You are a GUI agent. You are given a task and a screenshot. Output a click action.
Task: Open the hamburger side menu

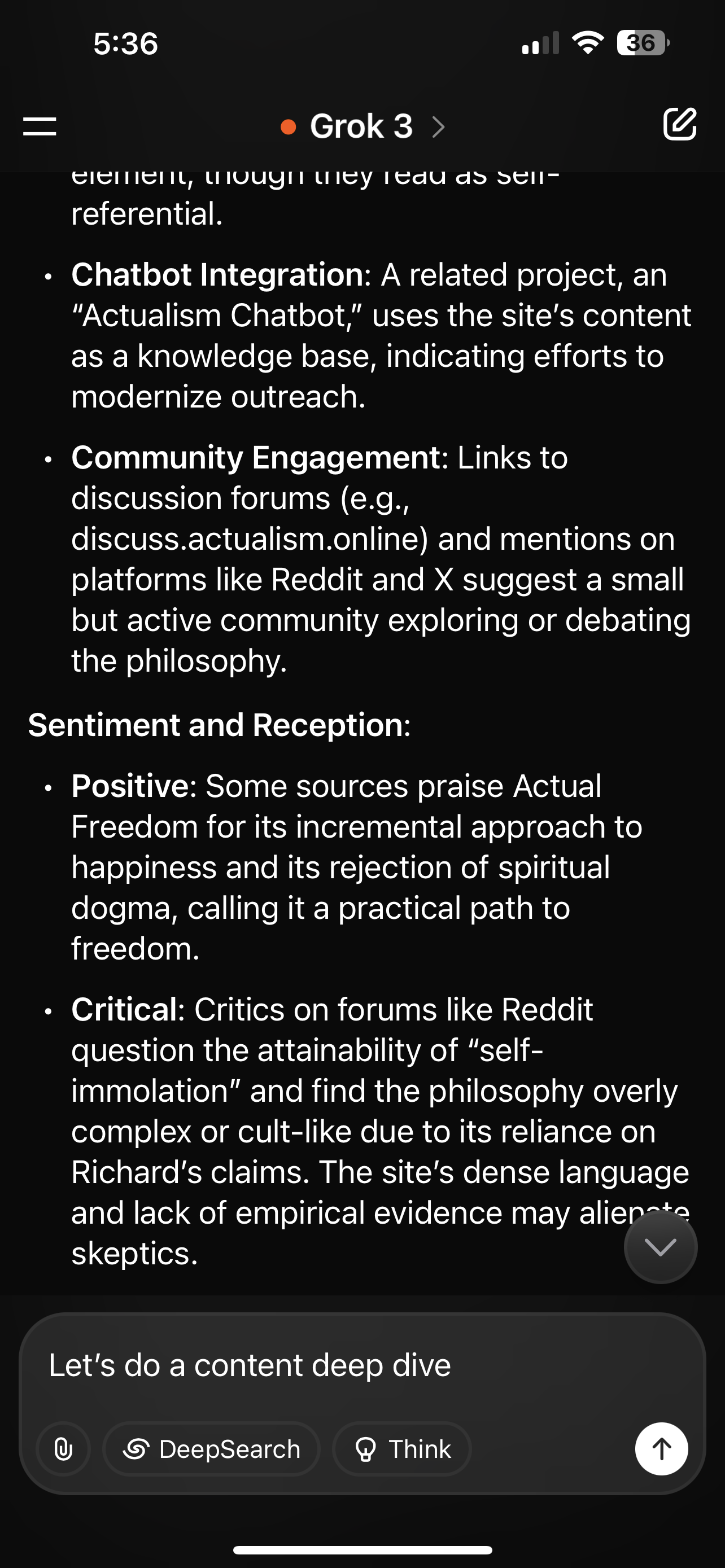[40, 126]
